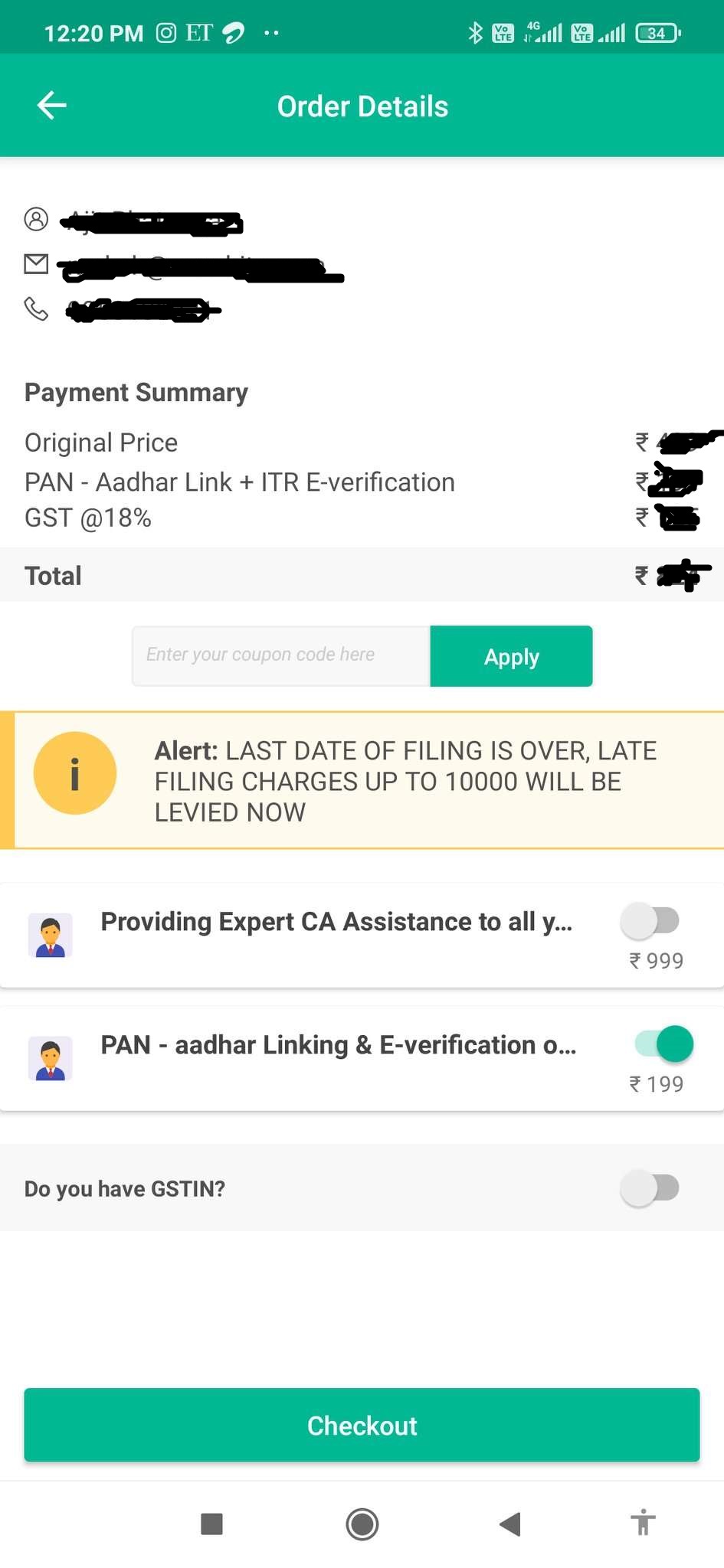Enable Expert CA Assistance for ₹999
The image size is (724, 1568).
(653, 920)
